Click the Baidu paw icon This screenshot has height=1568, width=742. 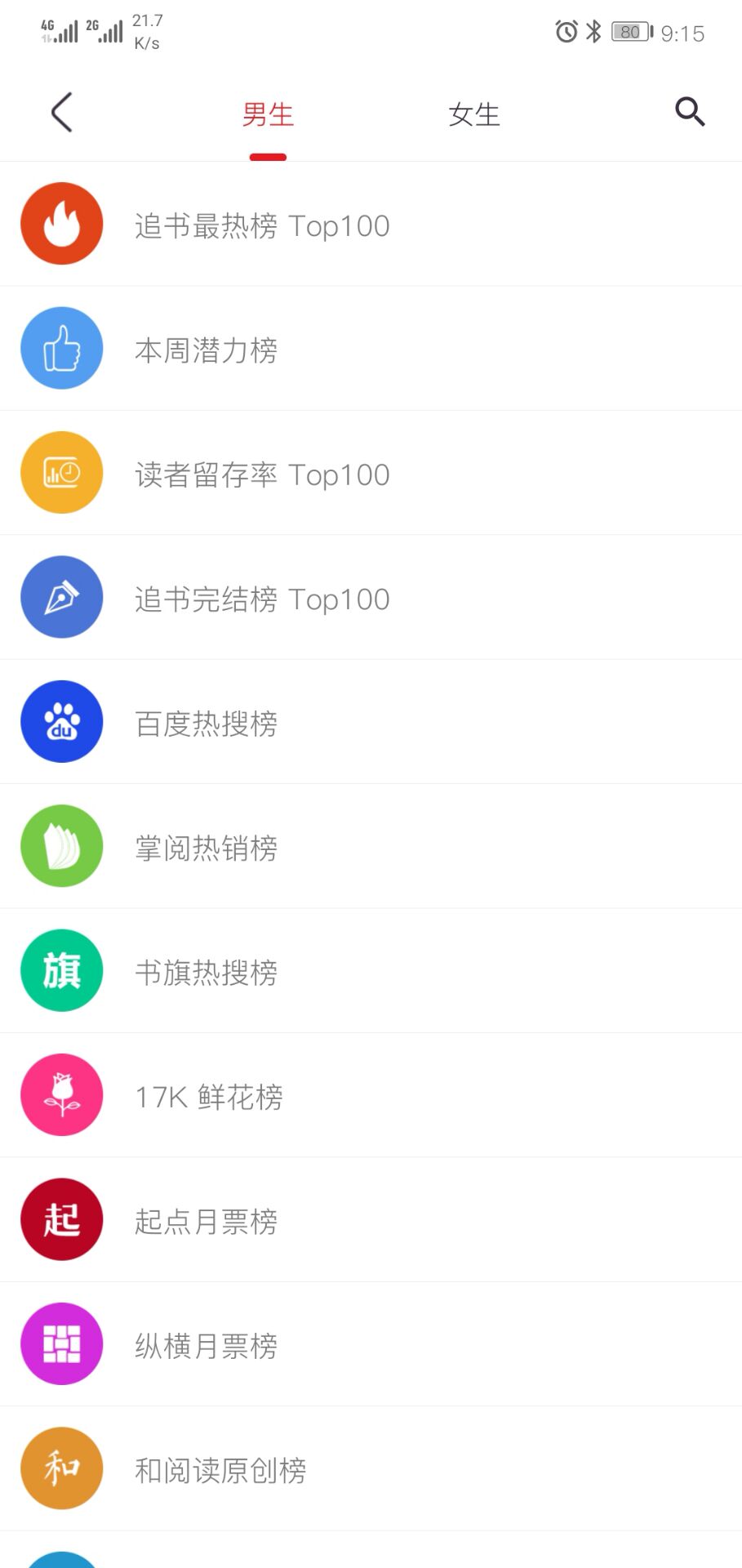[x=61, y=721]
